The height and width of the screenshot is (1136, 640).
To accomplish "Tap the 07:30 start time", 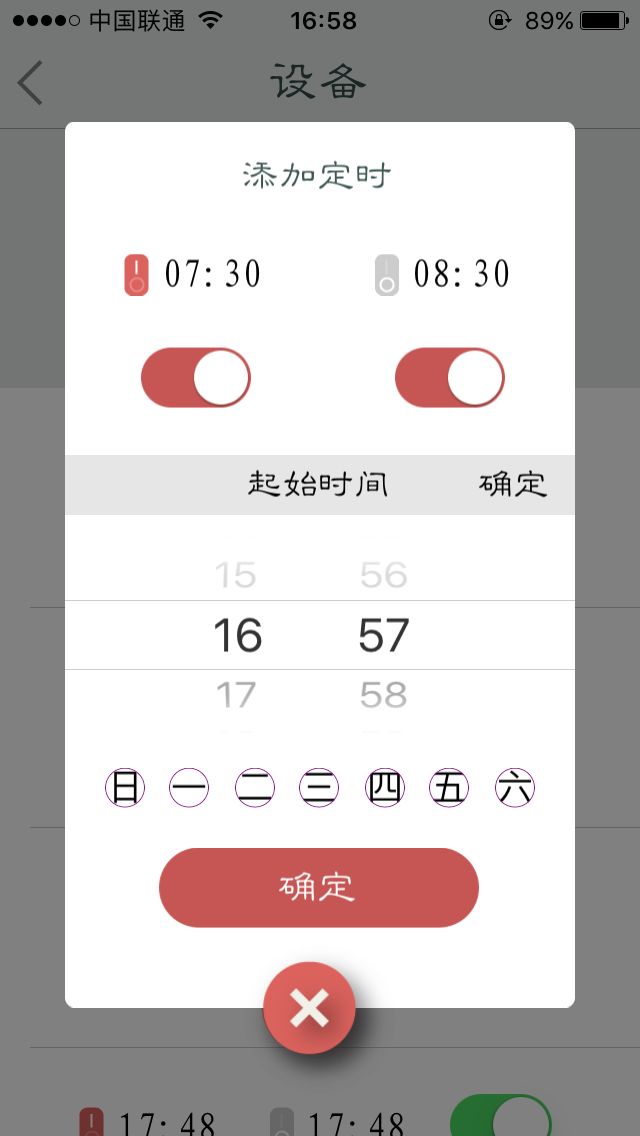I will tap(212, 275).
